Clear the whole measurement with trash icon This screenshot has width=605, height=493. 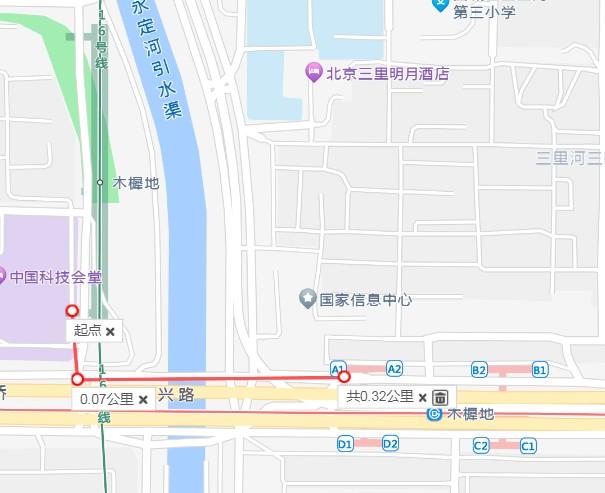point(439,397)
